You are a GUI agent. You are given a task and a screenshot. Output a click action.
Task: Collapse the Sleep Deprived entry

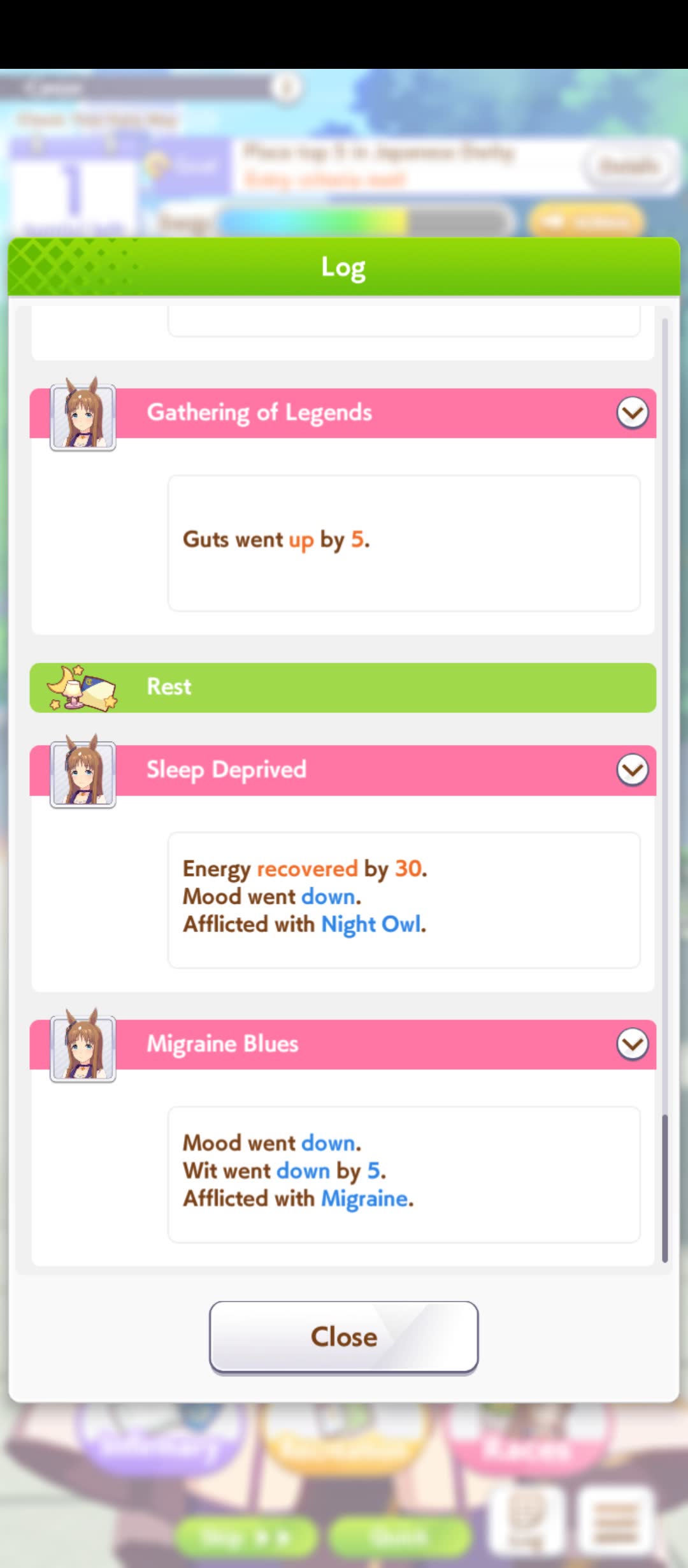pos(632,770)
